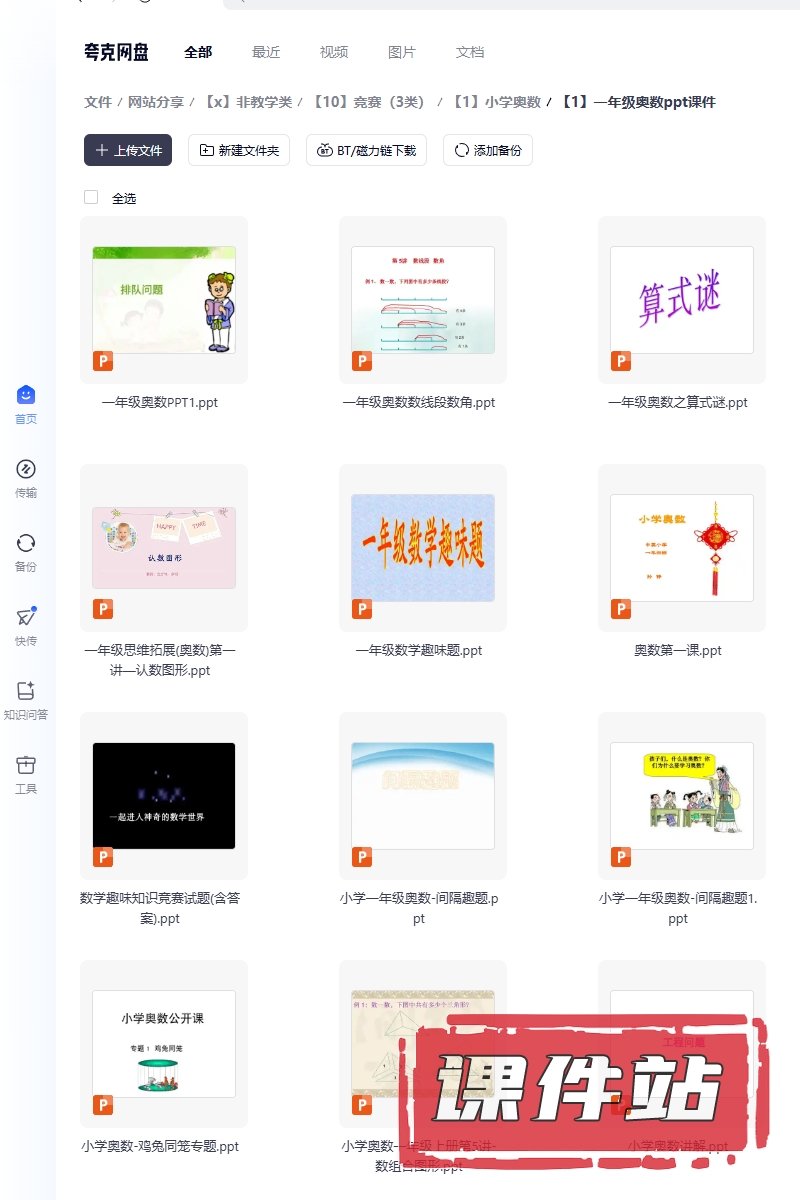Open the file 一年级奥数之算式谜.ppt
Screen dimensions: 800x1200
pos(681,300)
